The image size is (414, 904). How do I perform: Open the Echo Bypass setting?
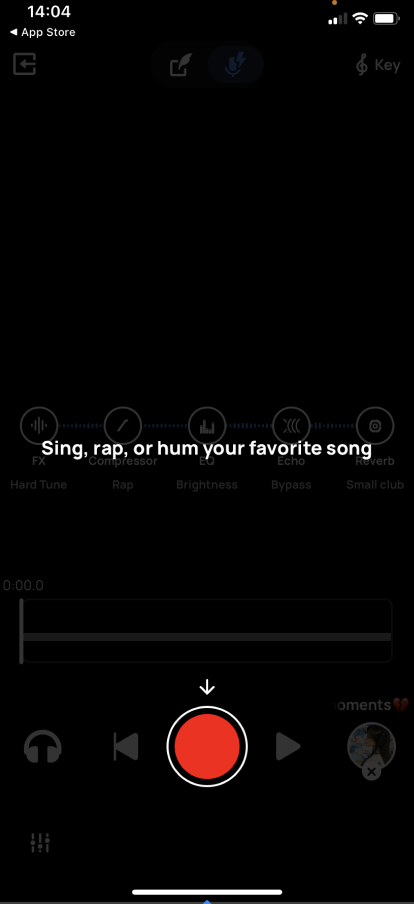(291, 425)
